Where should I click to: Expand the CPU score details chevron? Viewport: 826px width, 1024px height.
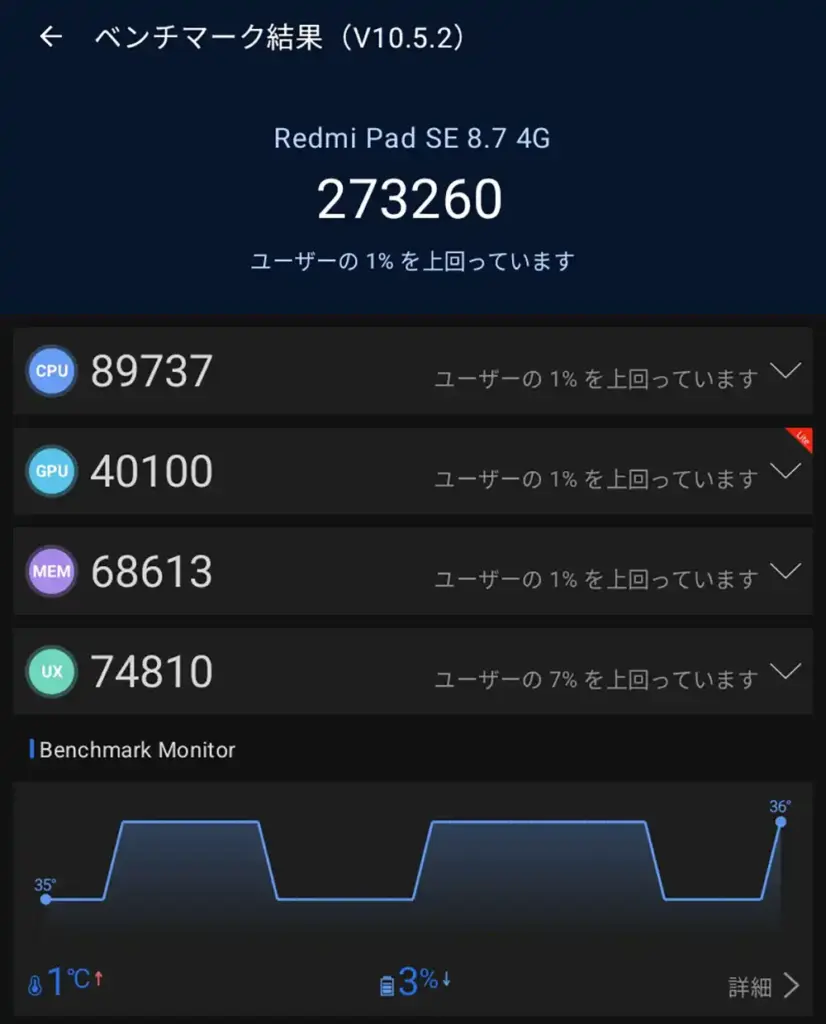click(x=785, y=371)
